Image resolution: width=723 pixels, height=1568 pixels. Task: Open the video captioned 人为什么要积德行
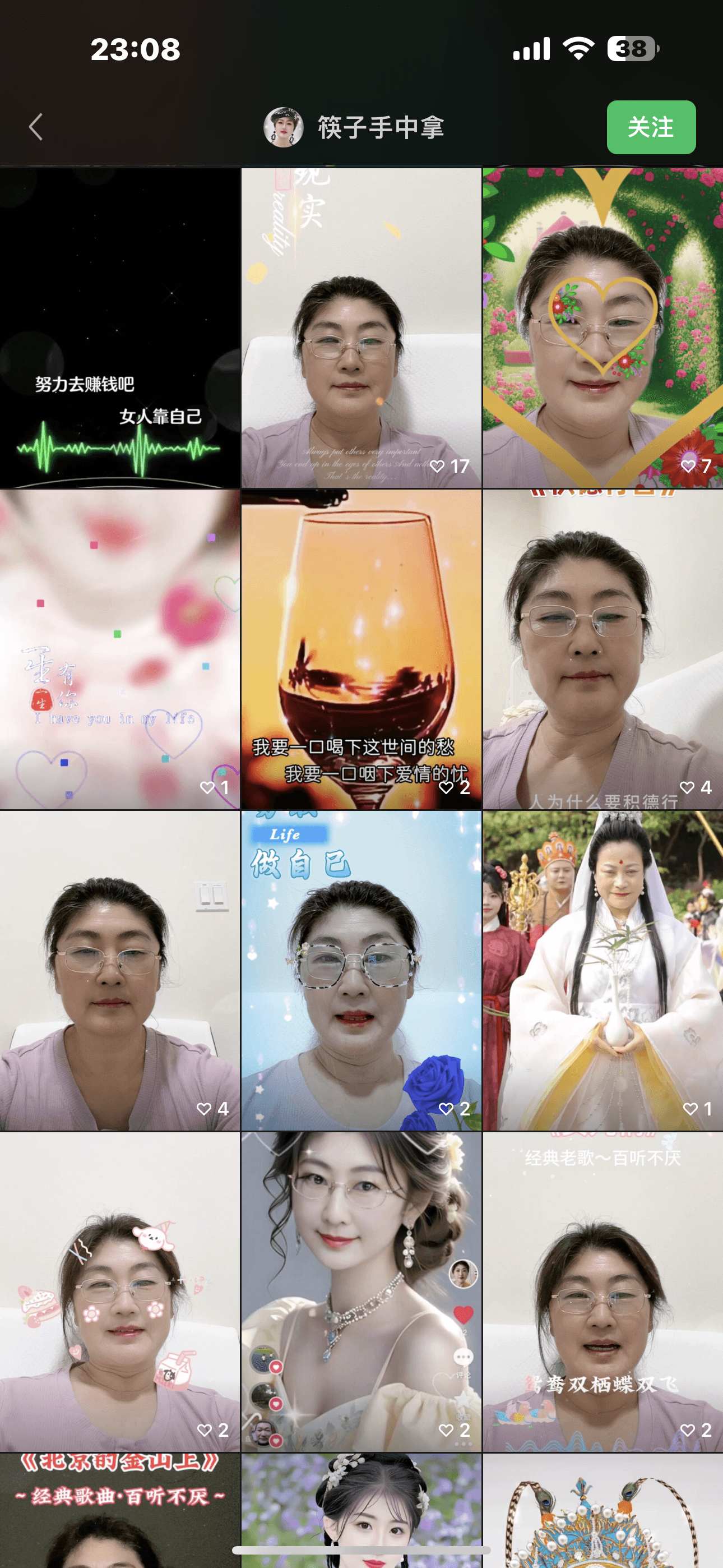(x=602, y=649)
